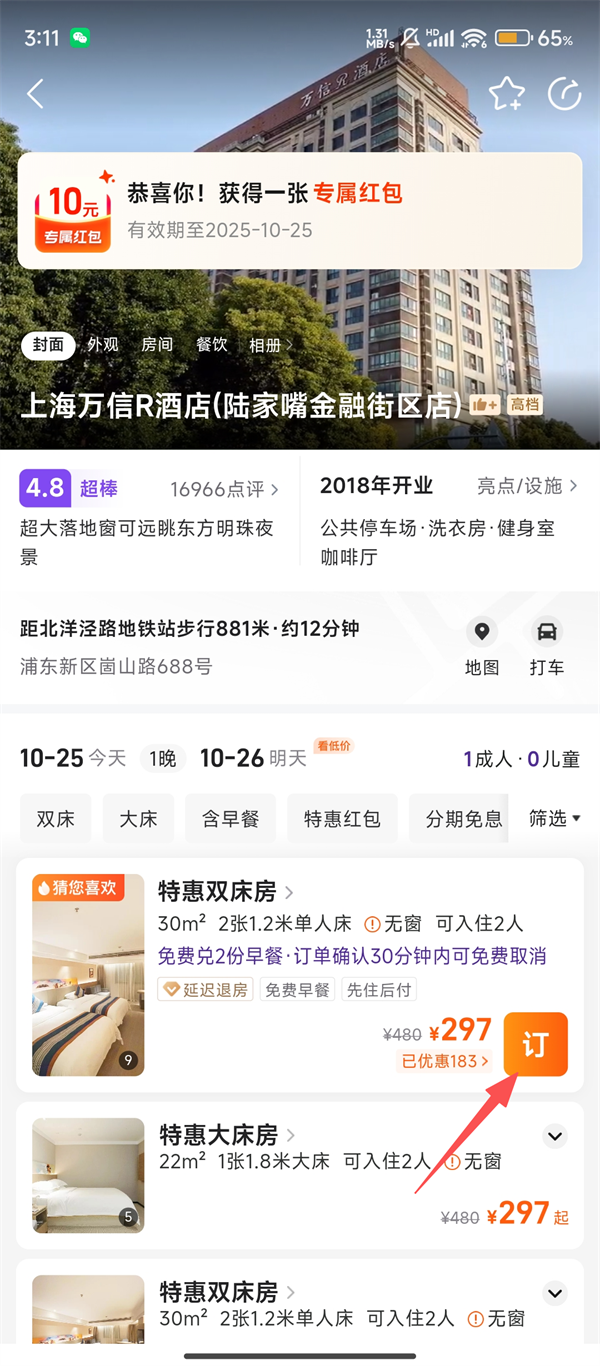Open the 16966点评 reviews
This screenshot has width=600, height=1366.
point(224,489)
